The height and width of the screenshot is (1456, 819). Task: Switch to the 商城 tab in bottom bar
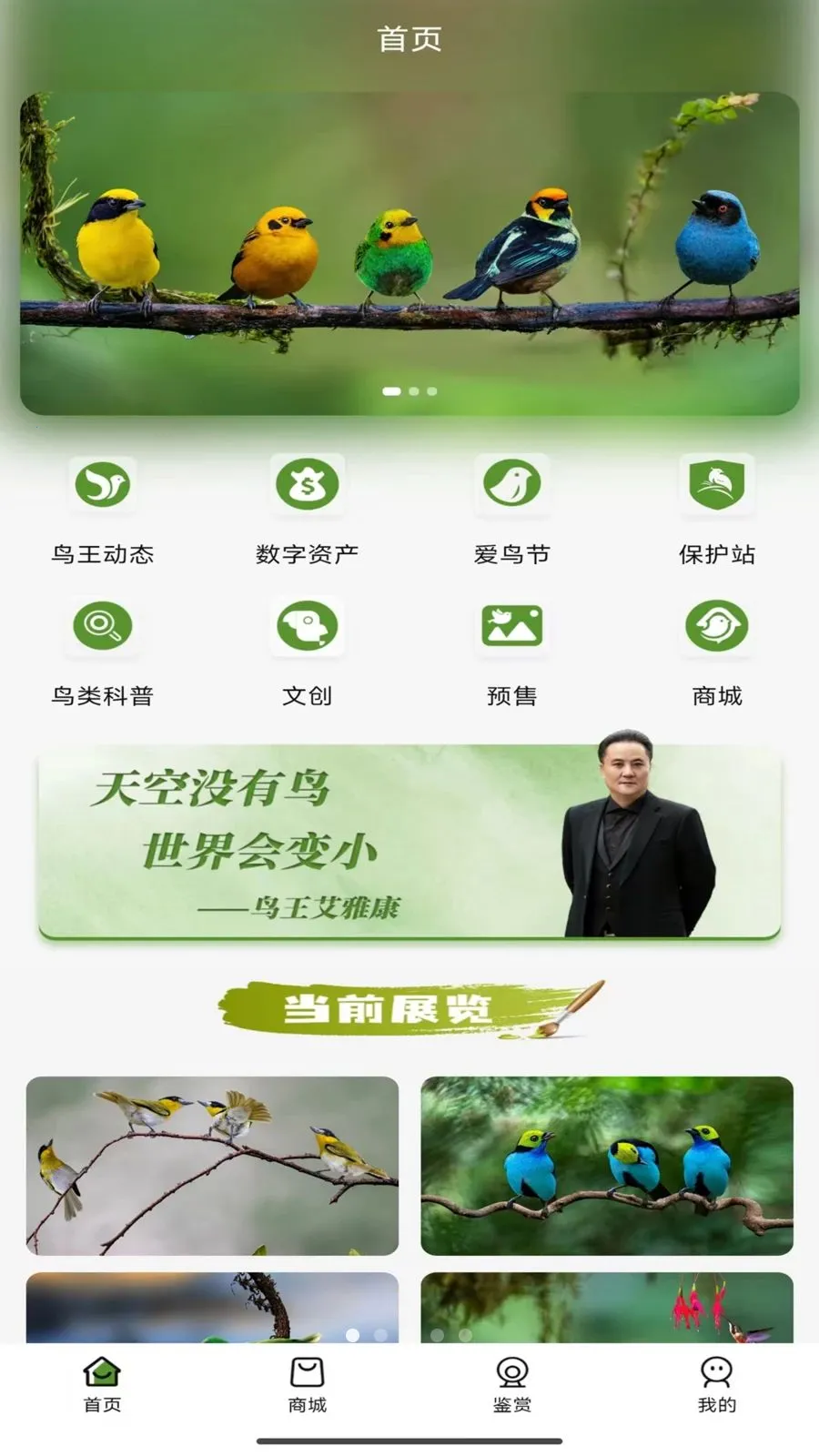308,1385
